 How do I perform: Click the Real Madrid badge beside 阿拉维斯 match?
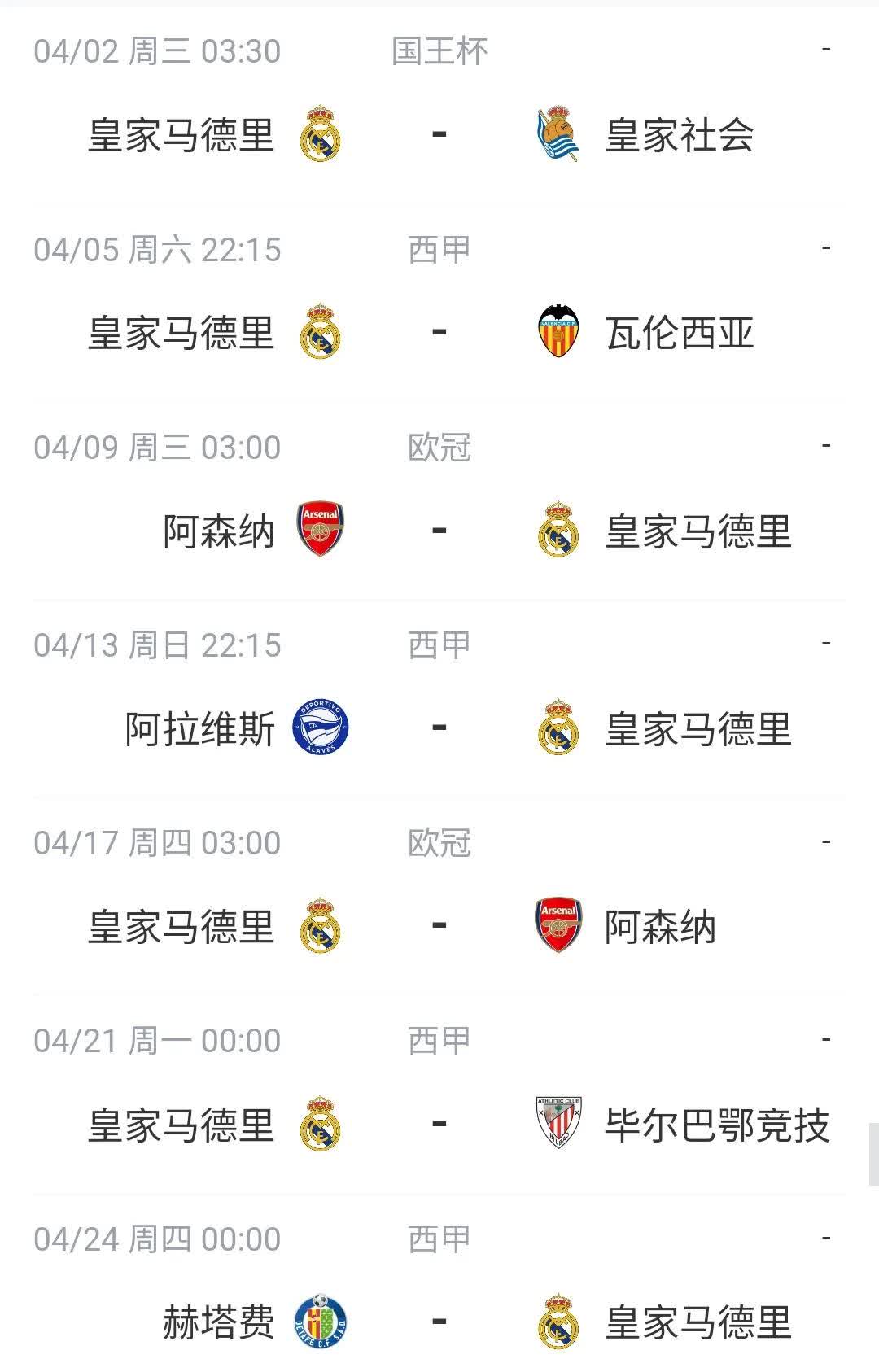click(x=560, y=726)
